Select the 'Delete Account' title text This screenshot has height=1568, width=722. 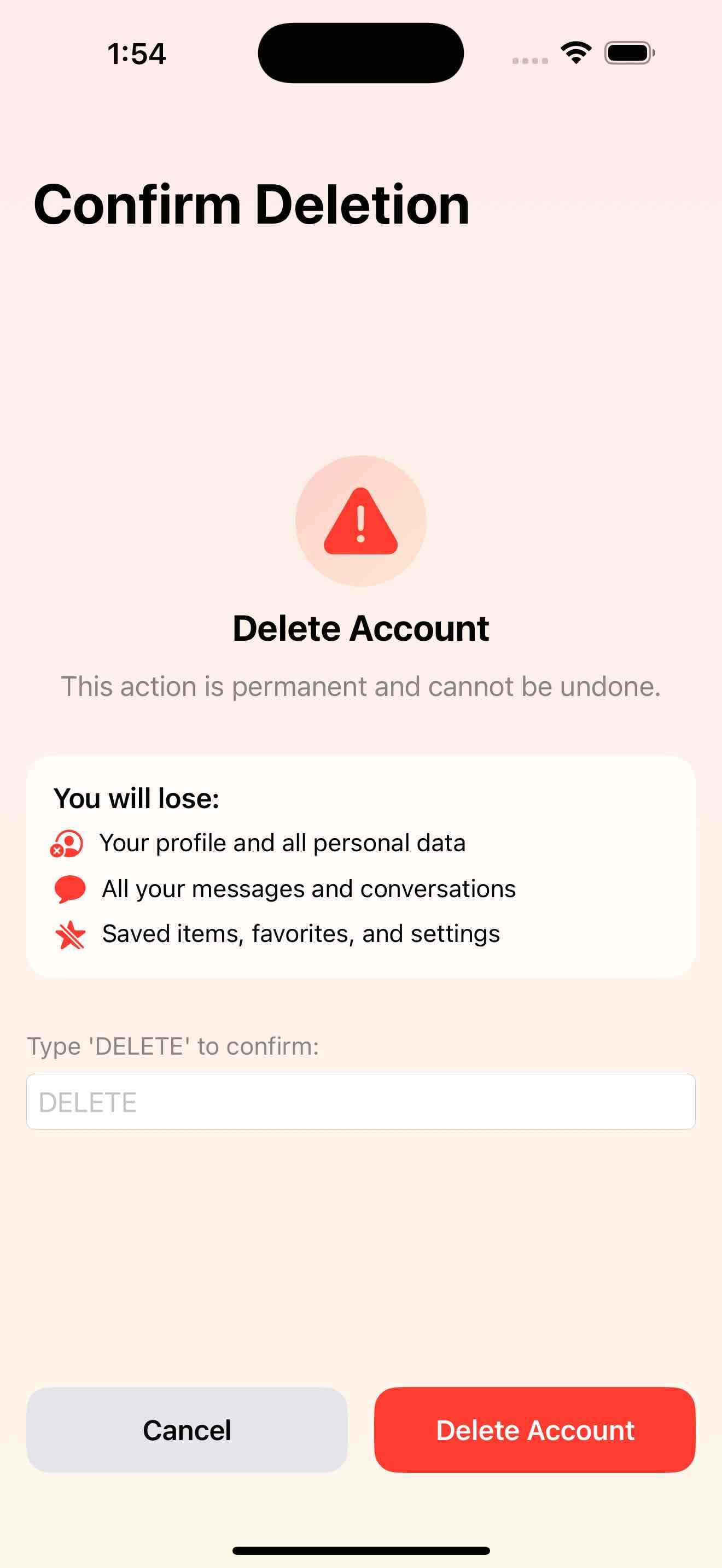pyautogui.click(x=361, y=628)
